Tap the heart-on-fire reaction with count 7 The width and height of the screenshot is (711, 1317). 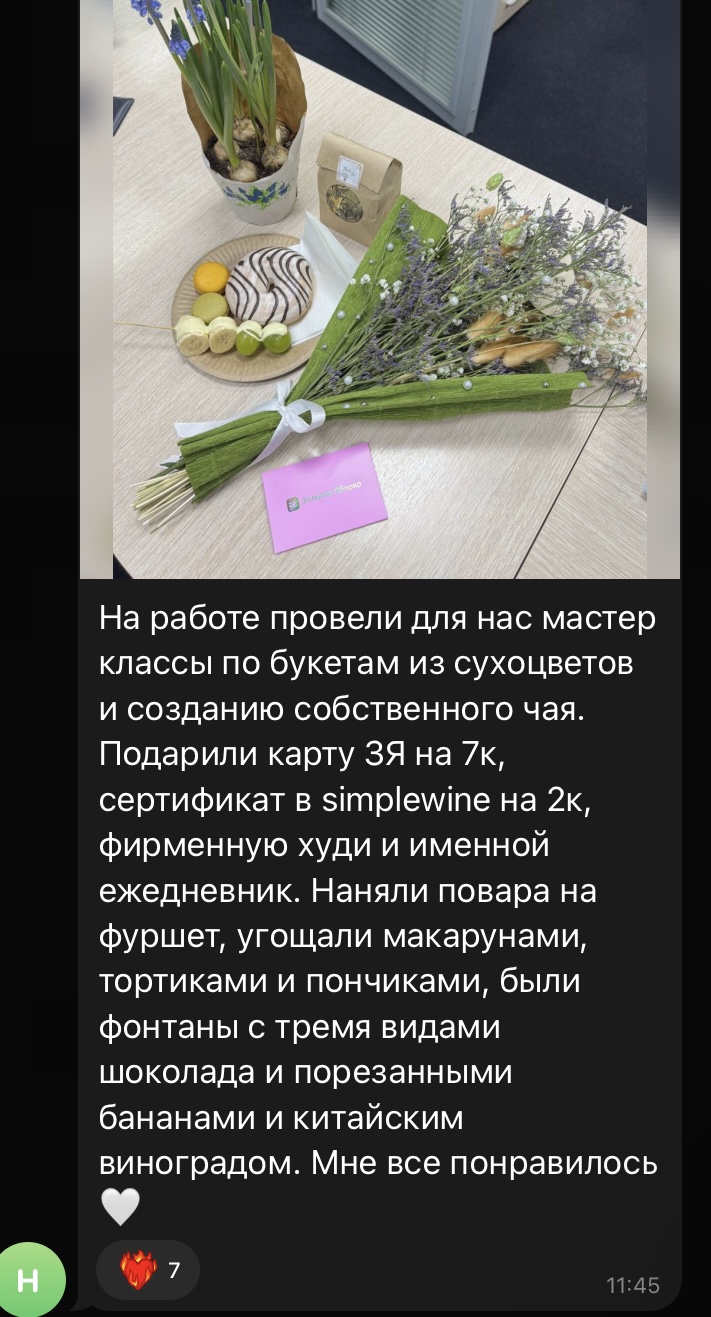click(148, 1270)
